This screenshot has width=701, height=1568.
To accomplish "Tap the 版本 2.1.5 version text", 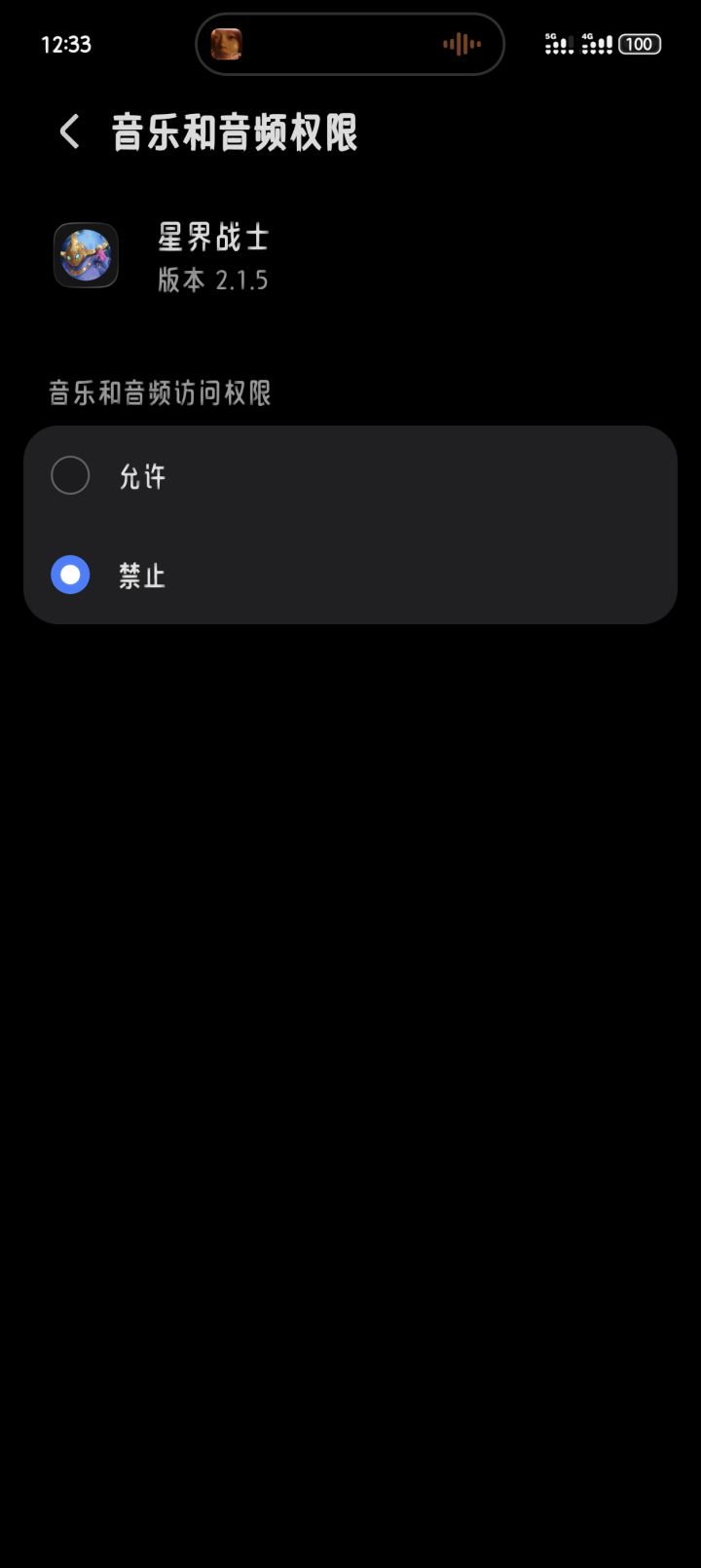I will tap(213, 280).
